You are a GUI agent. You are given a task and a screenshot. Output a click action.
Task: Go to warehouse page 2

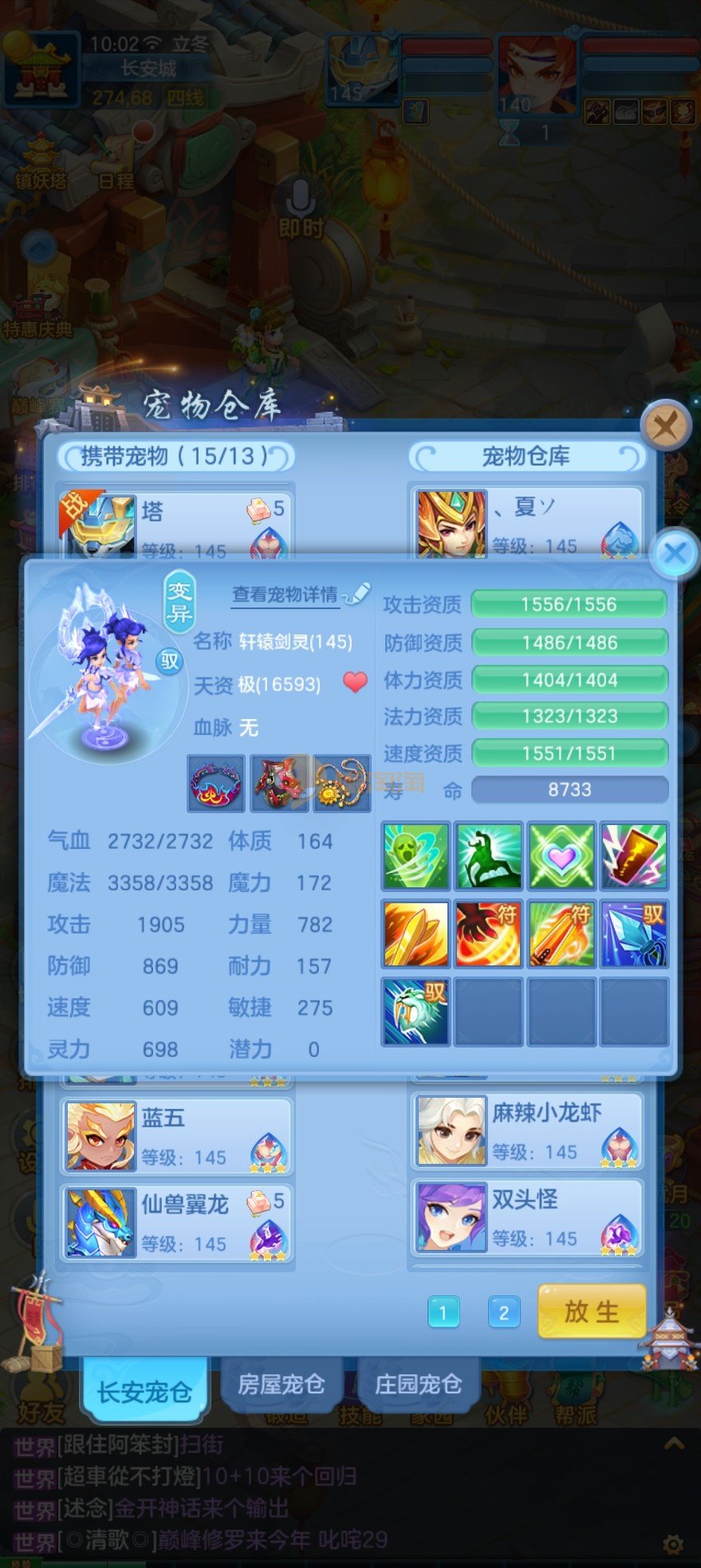503,1312
